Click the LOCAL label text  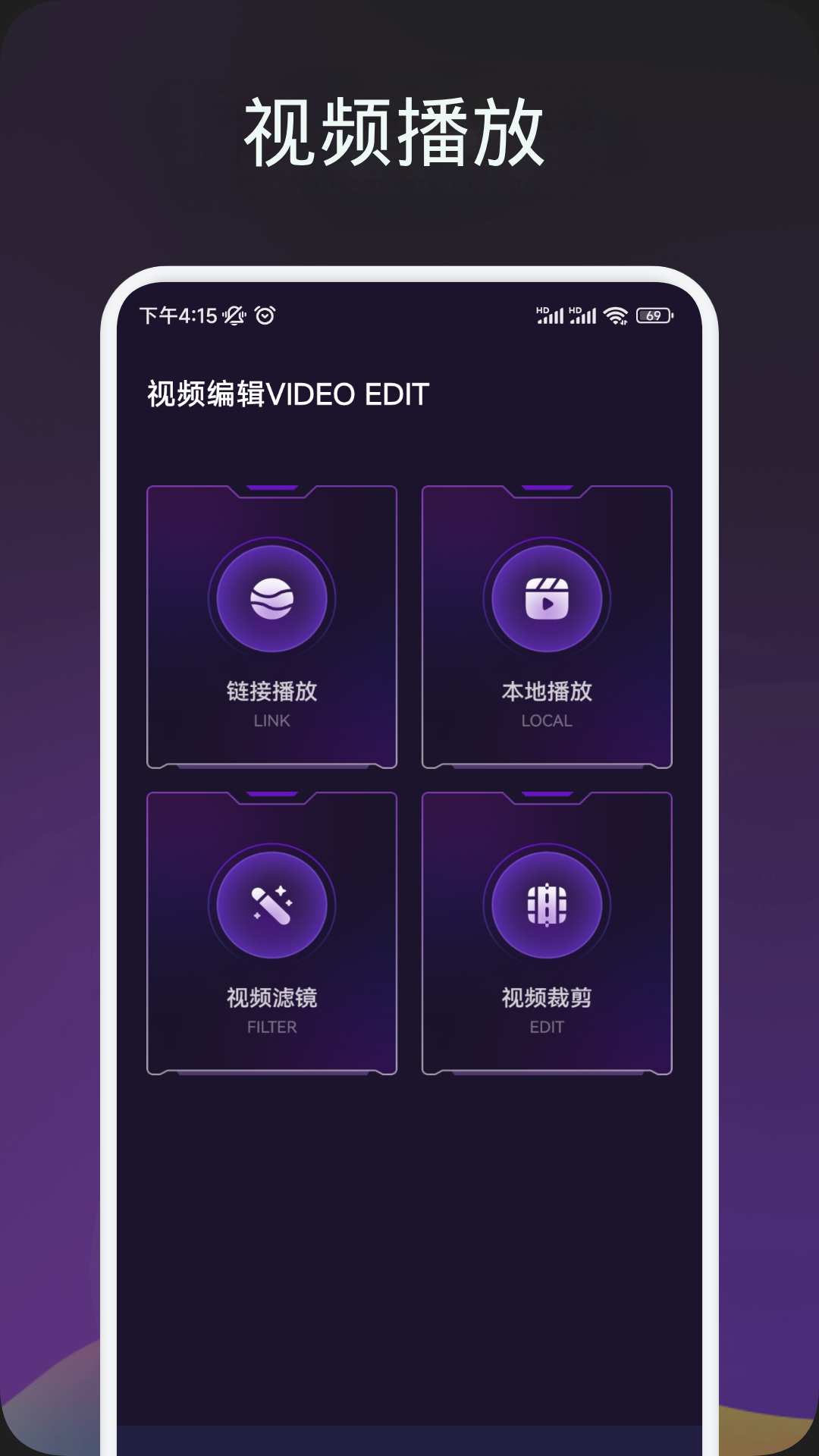click(x=548, y=721)
